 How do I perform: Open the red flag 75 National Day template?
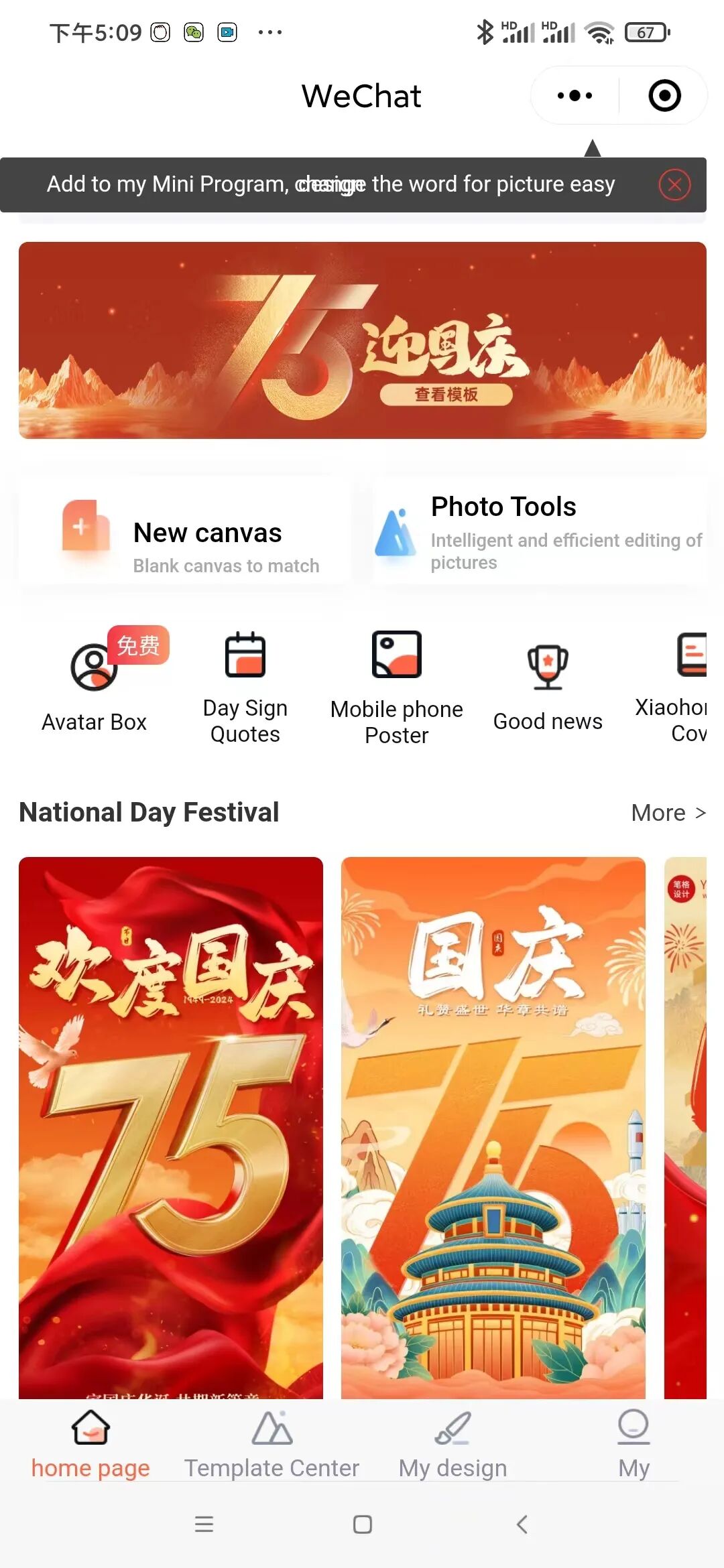(171, 1126)
